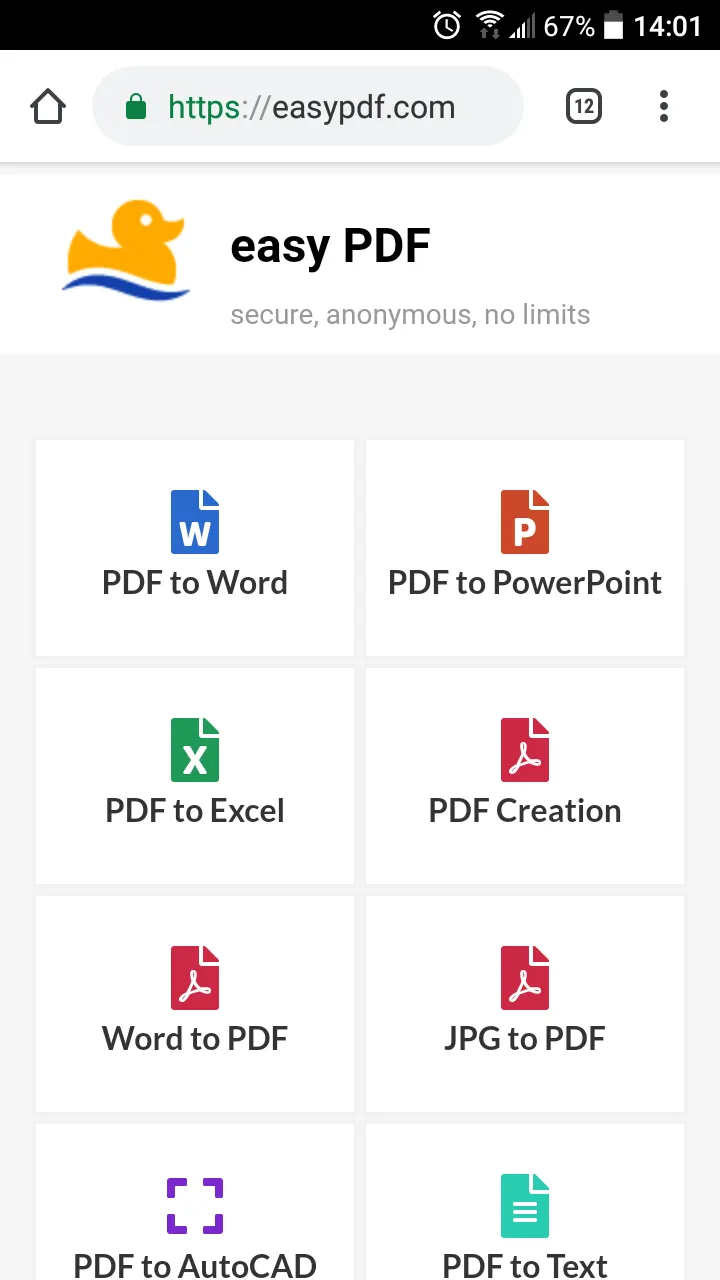This screenshot has height=1280, width=720.
Task: Select the Word to PDF converter
Action: pos(195,1004)
